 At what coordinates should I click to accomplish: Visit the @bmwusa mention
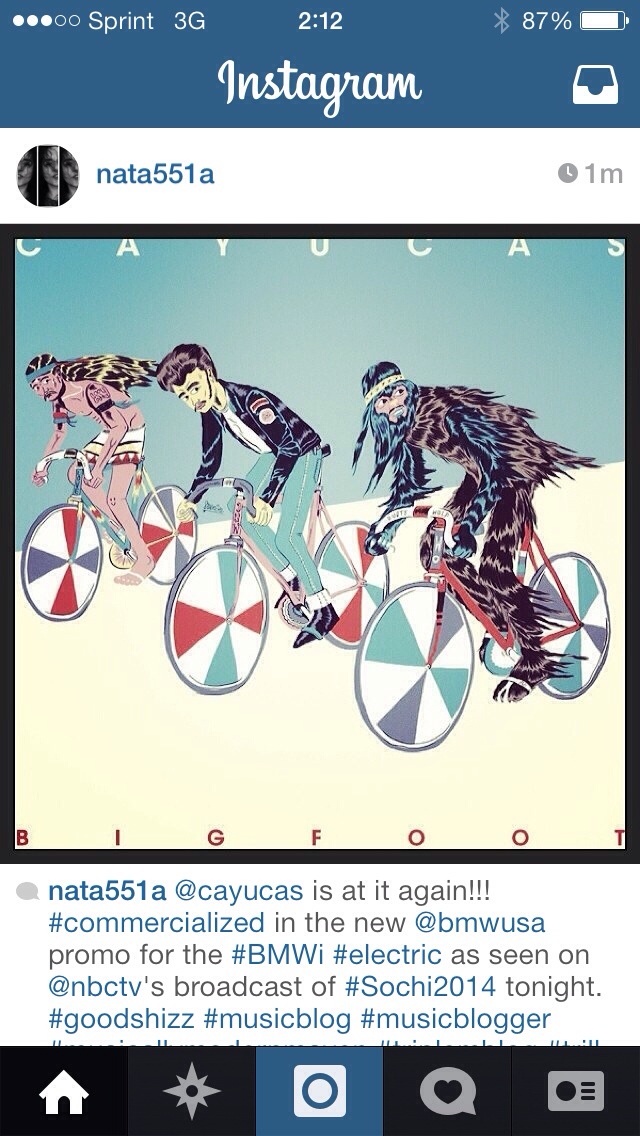click(479, 922)
